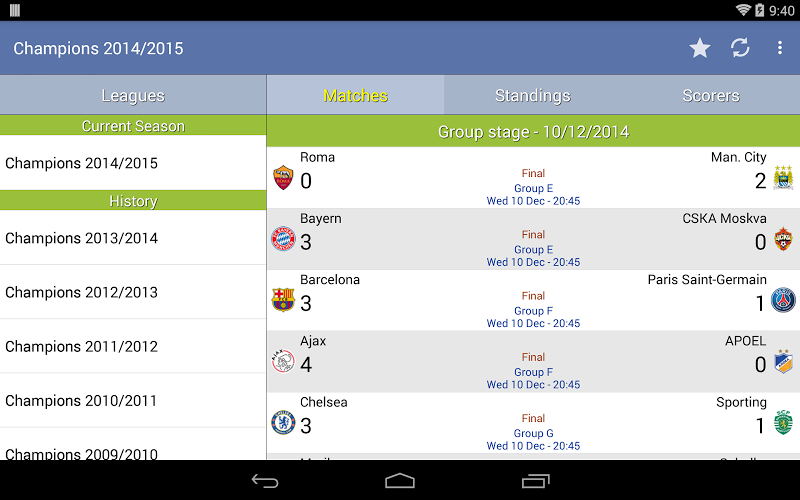The image size is (800, 500).
Task: Switch to the Standings tab
Action: click(532, 96)
